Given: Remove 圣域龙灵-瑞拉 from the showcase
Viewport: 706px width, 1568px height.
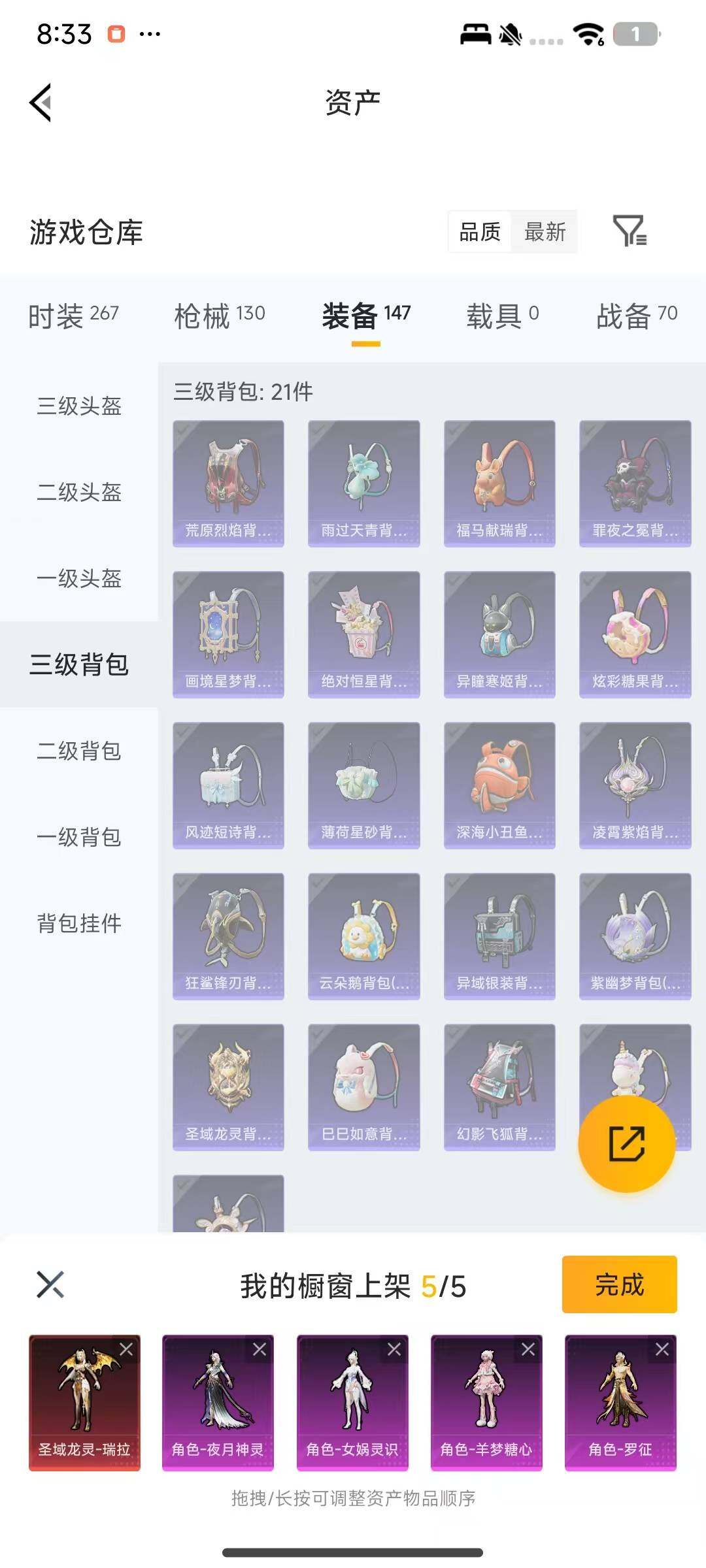Looking at the screenshot, I should coord(126,1349).
